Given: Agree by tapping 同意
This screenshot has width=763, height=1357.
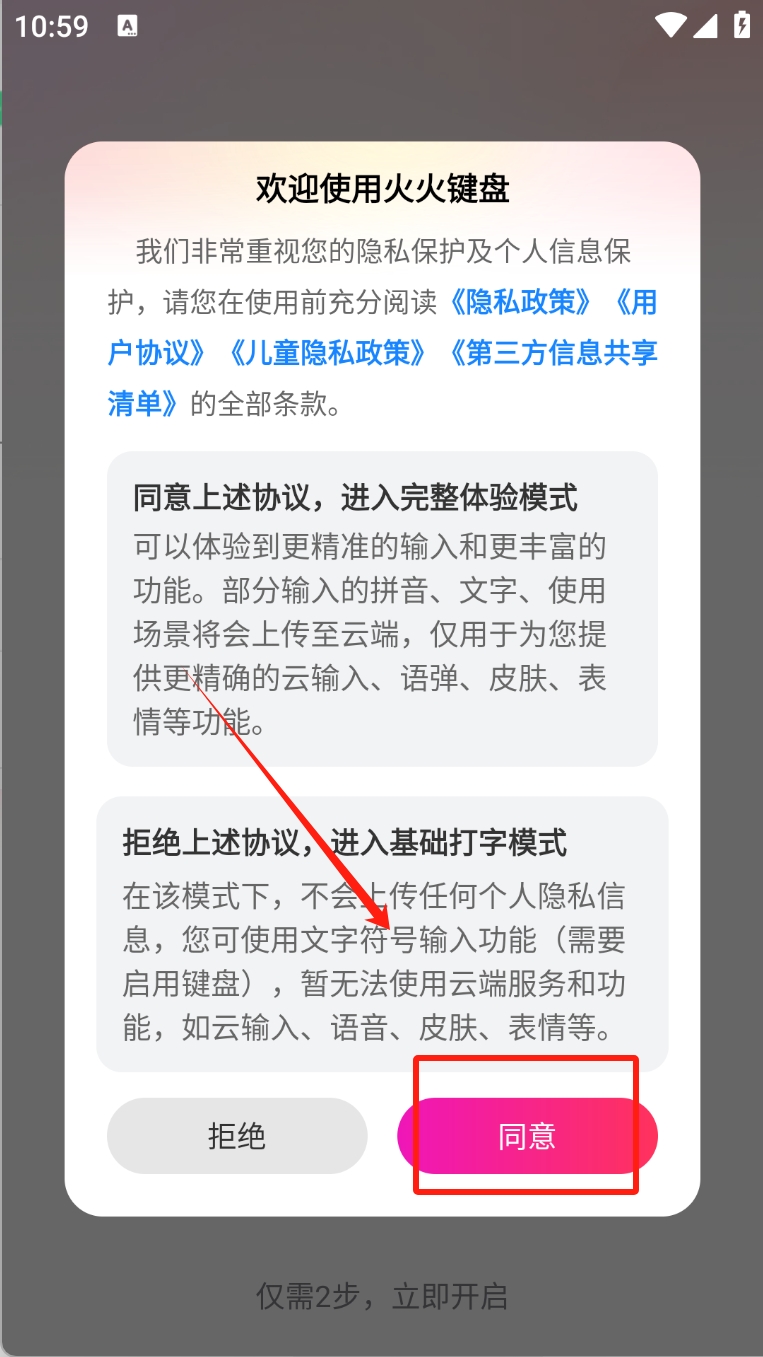Looking at the screenshot, I should 527,1136.
